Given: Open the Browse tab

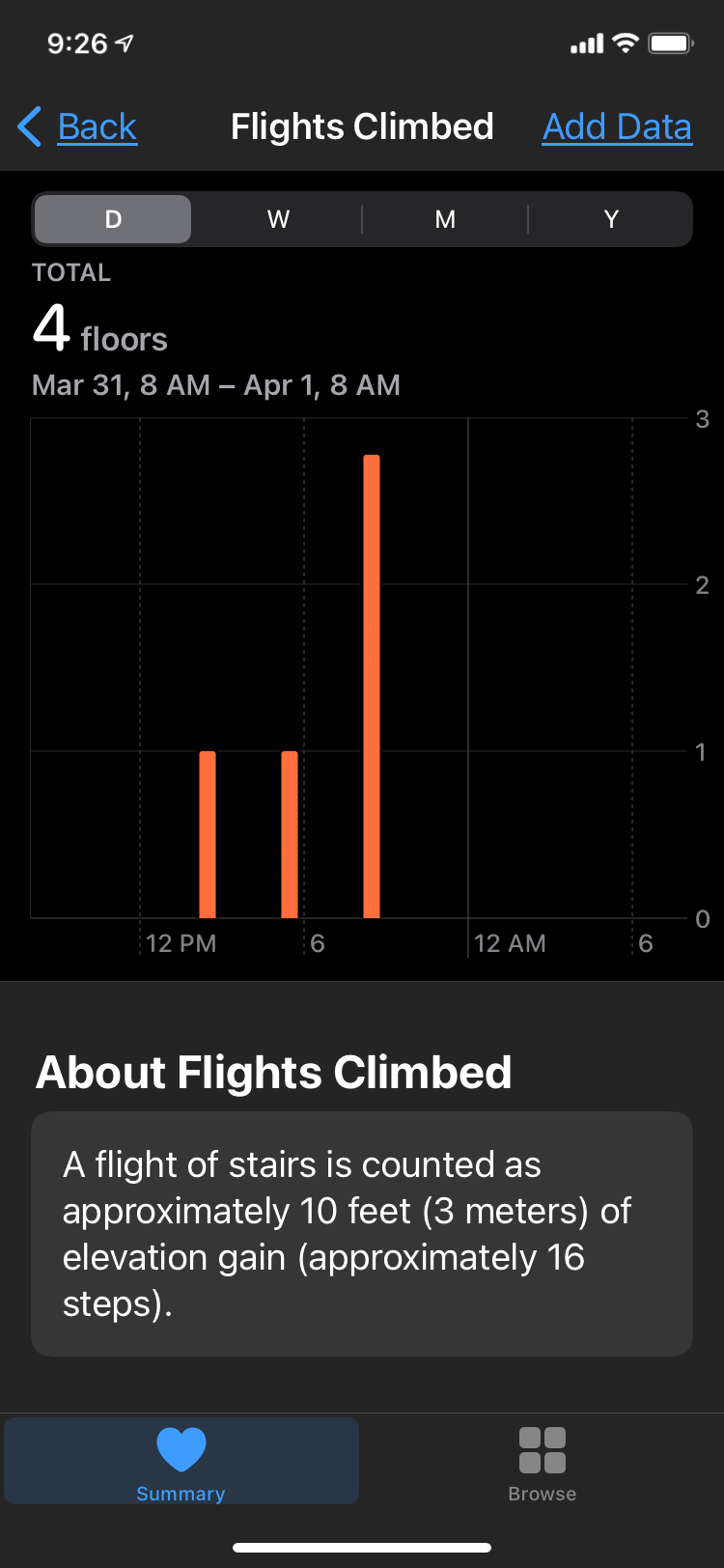Looking at the screenshot, I should (543, 1462).
